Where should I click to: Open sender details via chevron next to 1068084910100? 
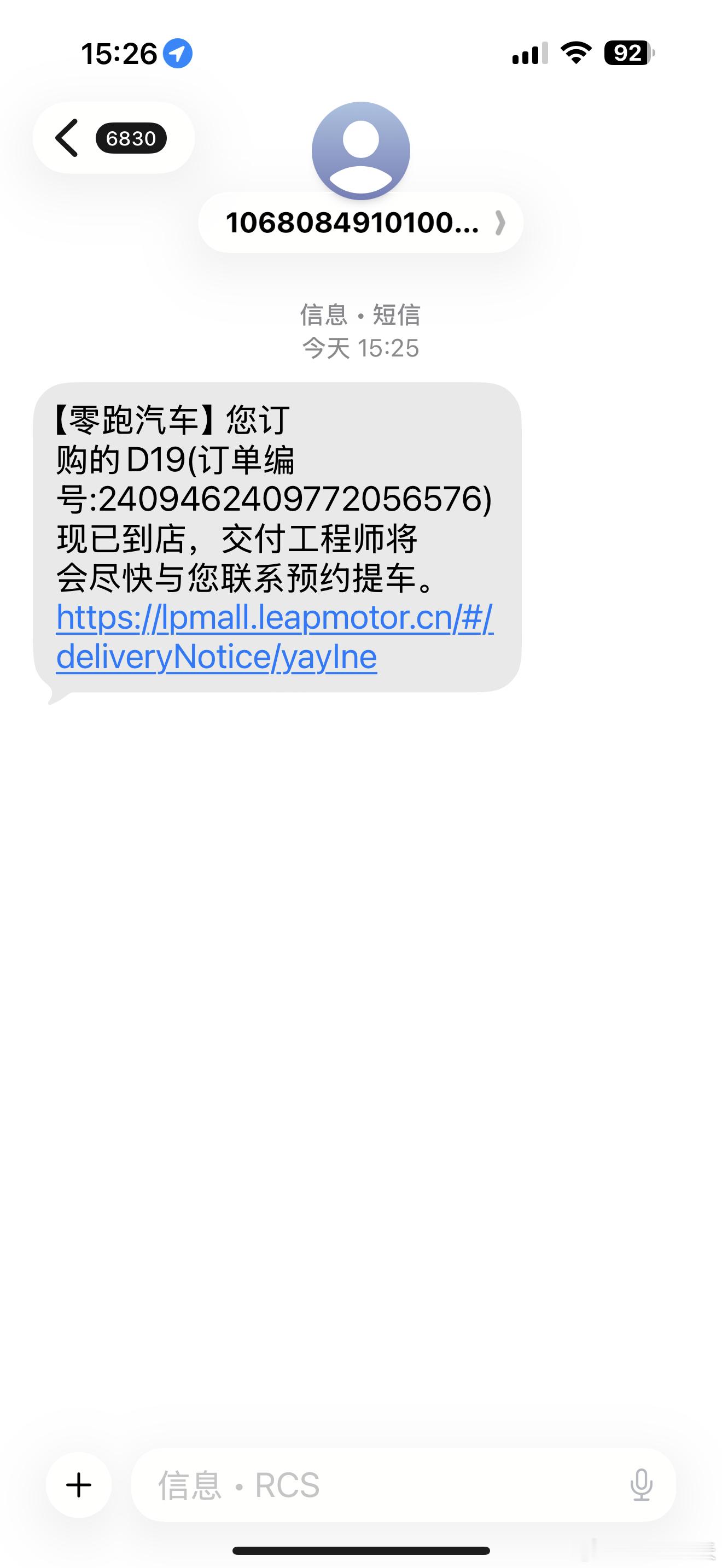tap(500, 224)
